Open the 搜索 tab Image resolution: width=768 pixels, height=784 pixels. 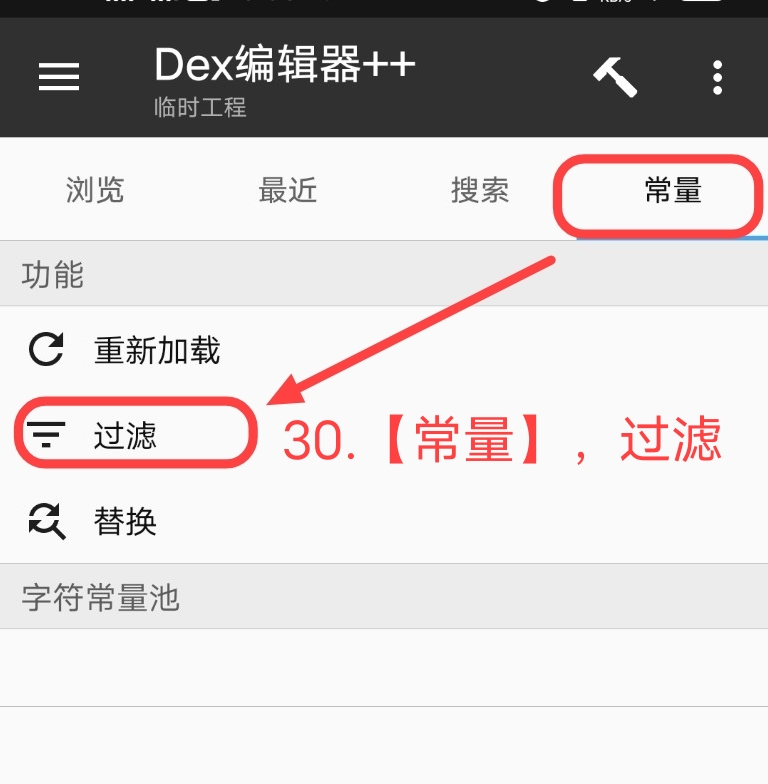[480, 191]
